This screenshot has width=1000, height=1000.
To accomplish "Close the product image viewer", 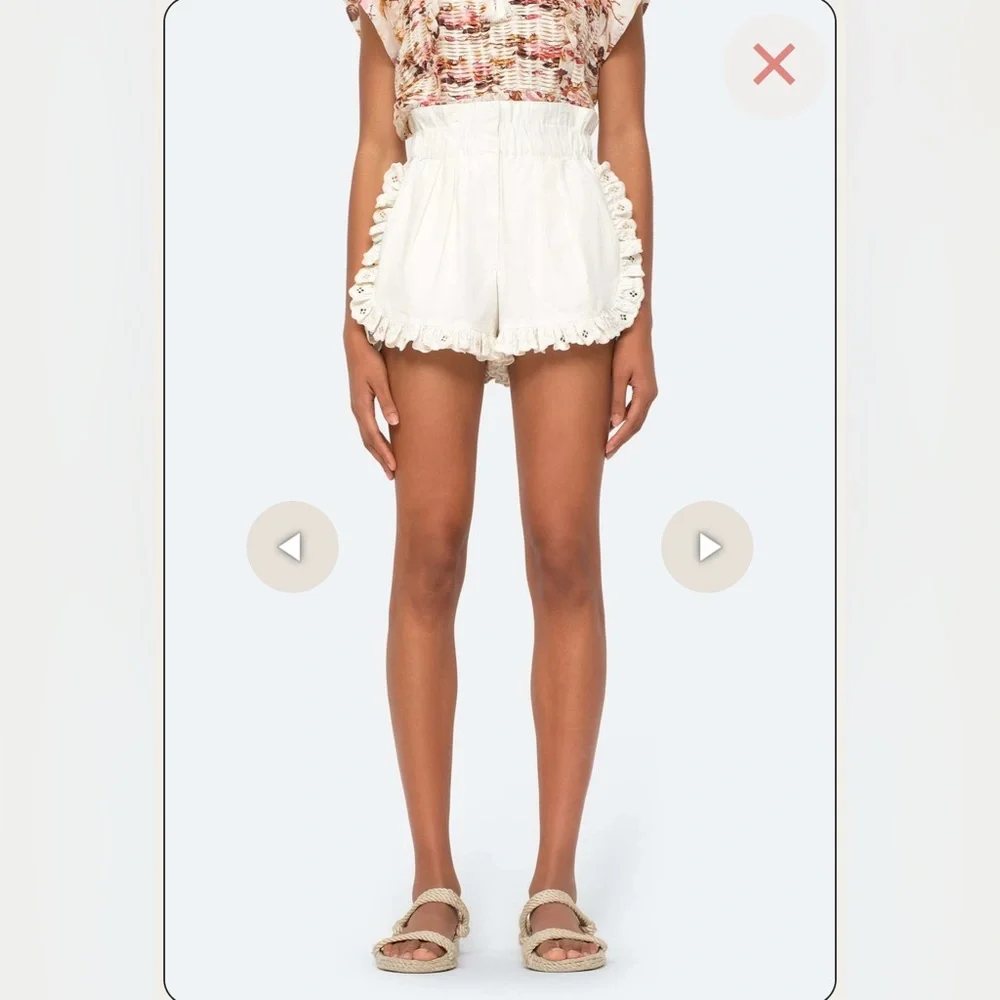I will click(x=773, y=64).
